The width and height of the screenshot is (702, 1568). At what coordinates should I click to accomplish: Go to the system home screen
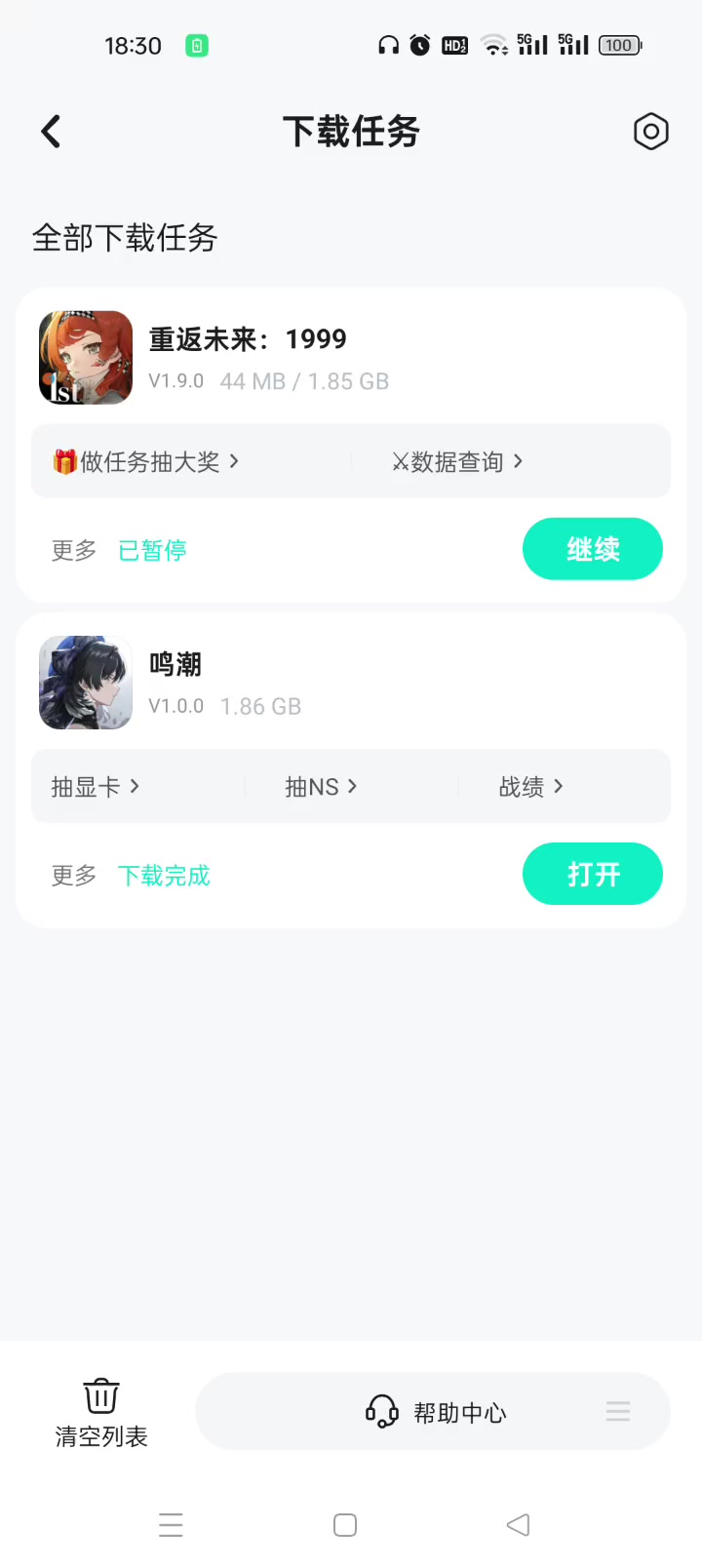pos(345,1525)
